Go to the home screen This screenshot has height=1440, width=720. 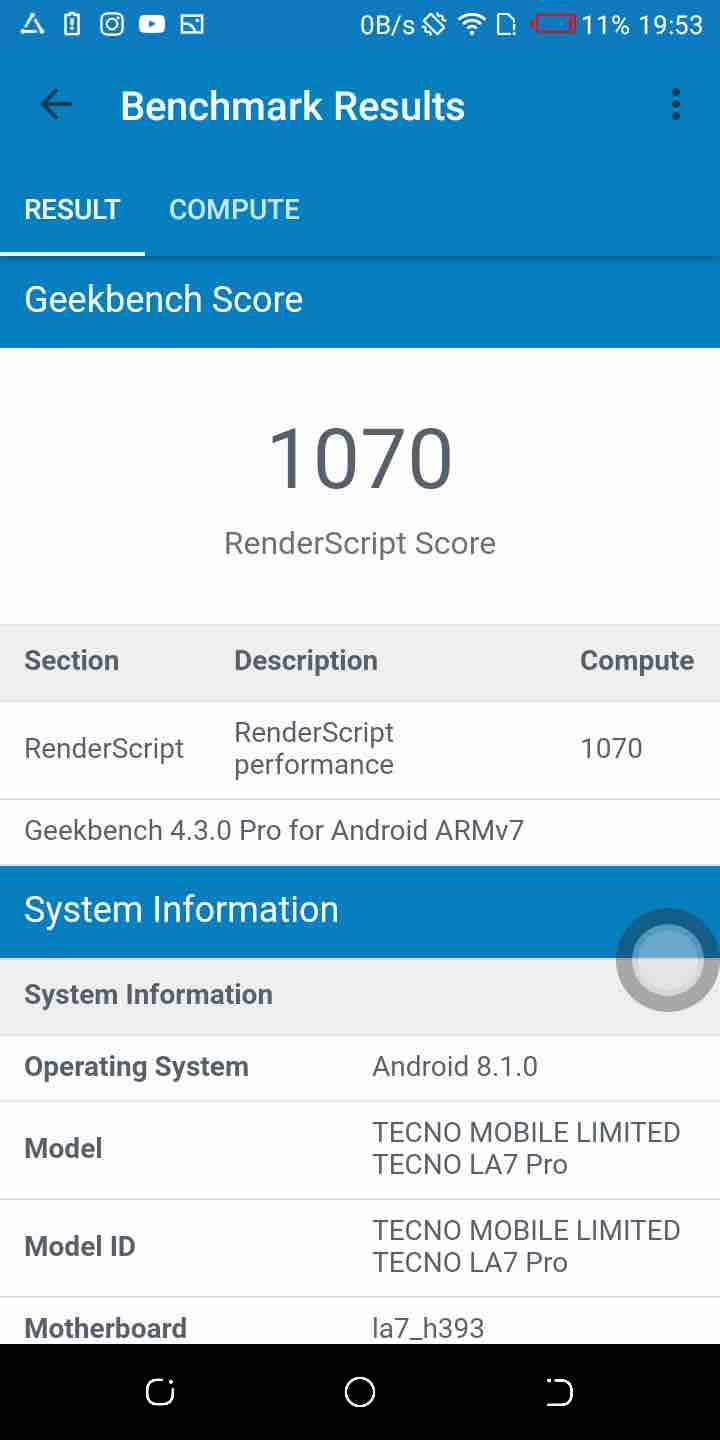[360, 1392]
